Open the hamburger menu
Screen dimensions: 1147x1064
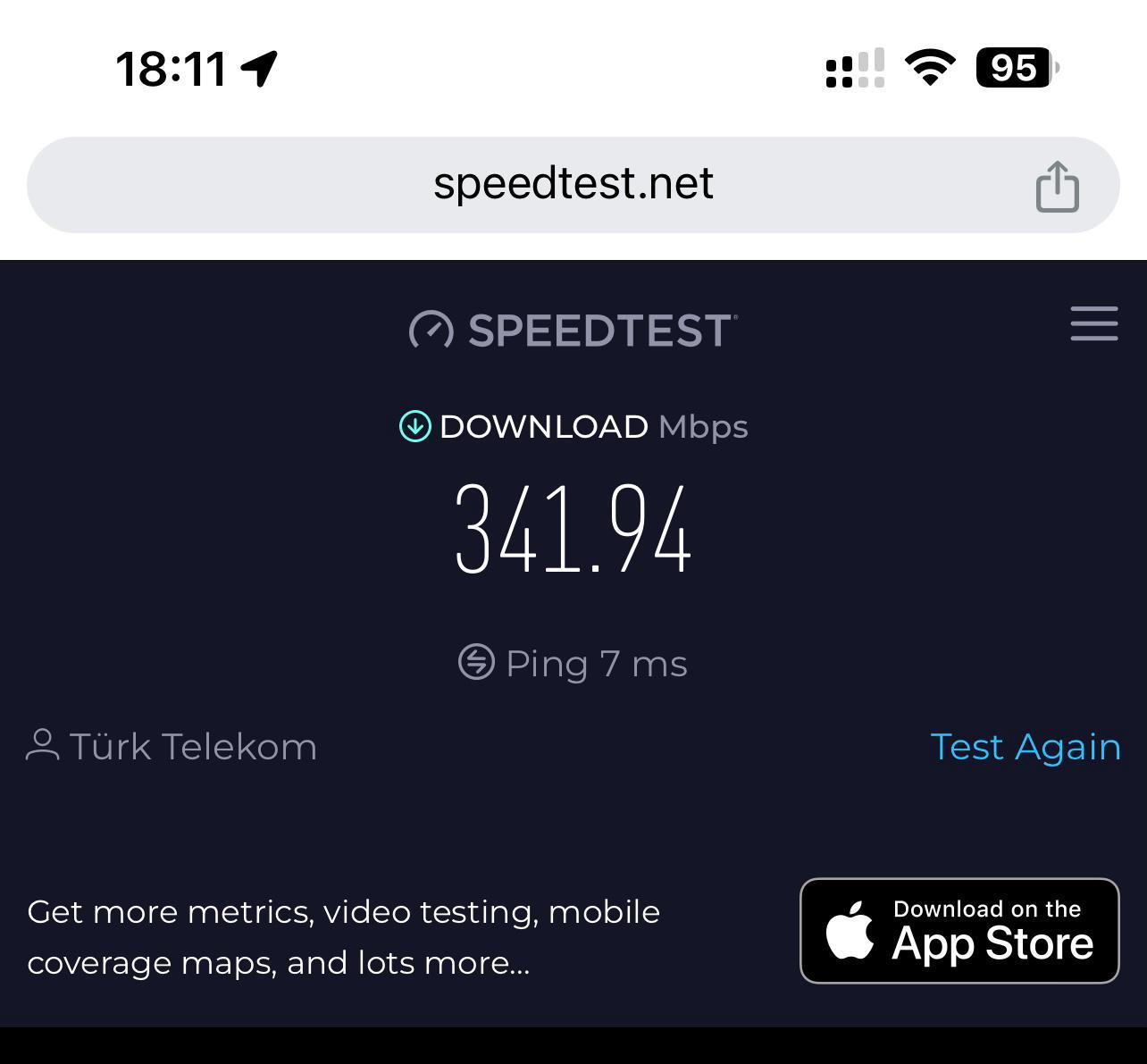click(1093, 323)
